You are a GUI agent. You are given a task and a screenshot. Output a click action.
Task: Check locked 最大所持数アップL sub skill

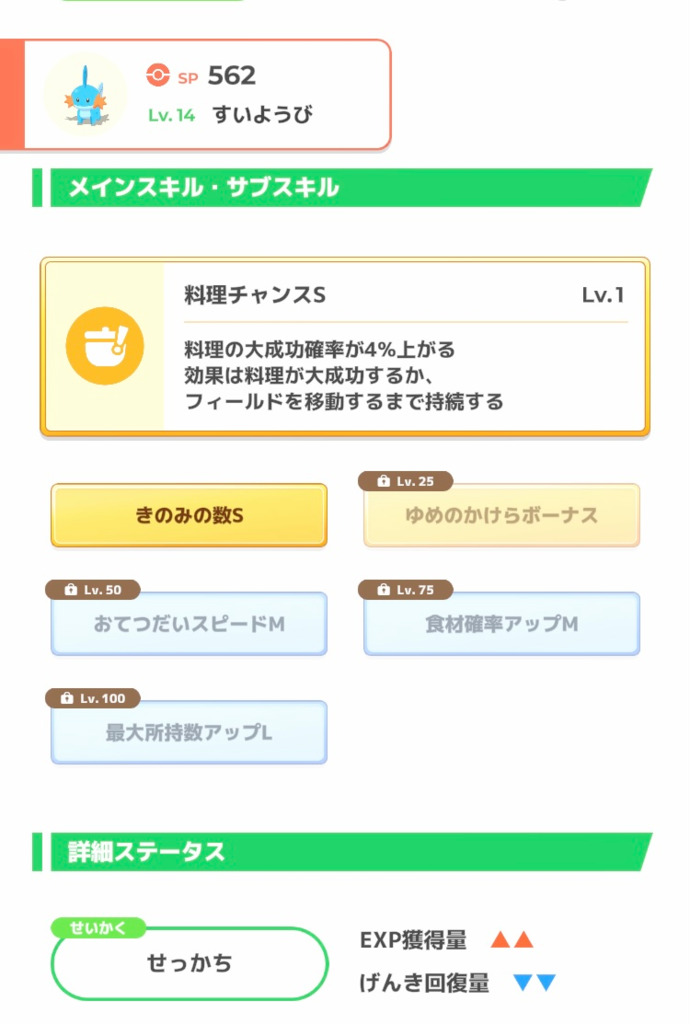(189, 732)
